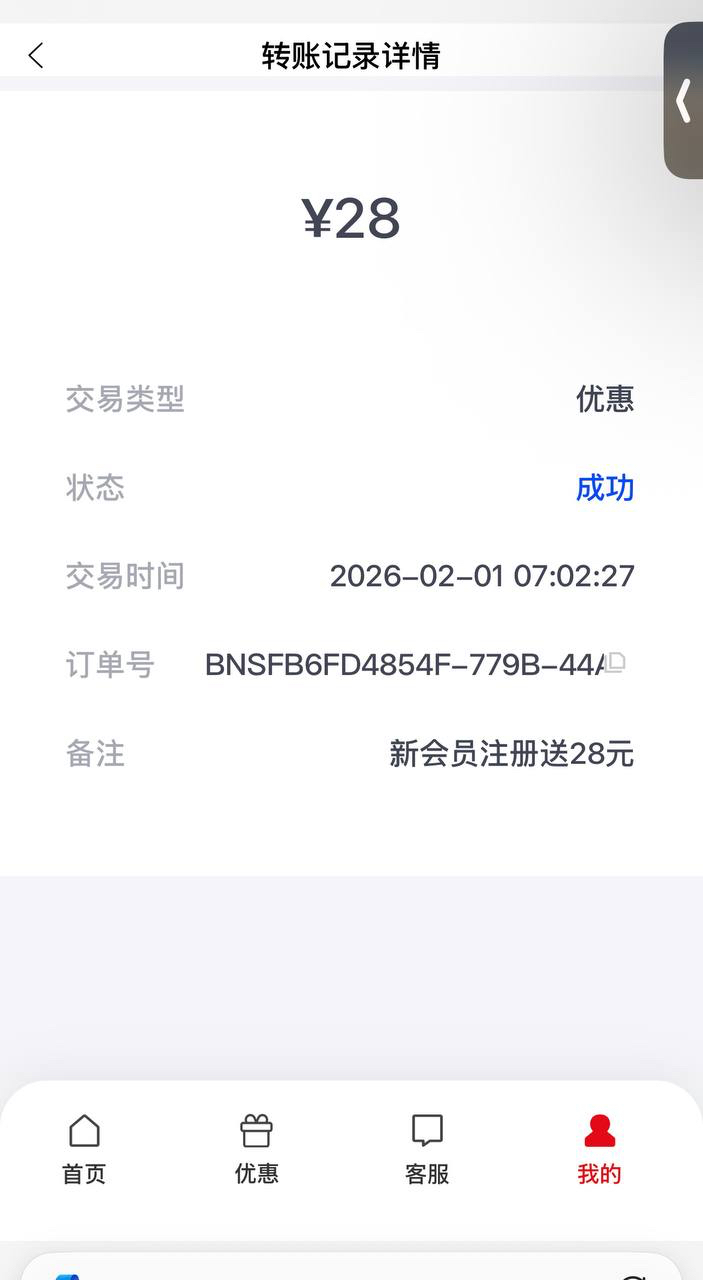Expand the side floating panel arrow
The image size is (703, 1280).
pyautogui.click(x=684, y=101)
